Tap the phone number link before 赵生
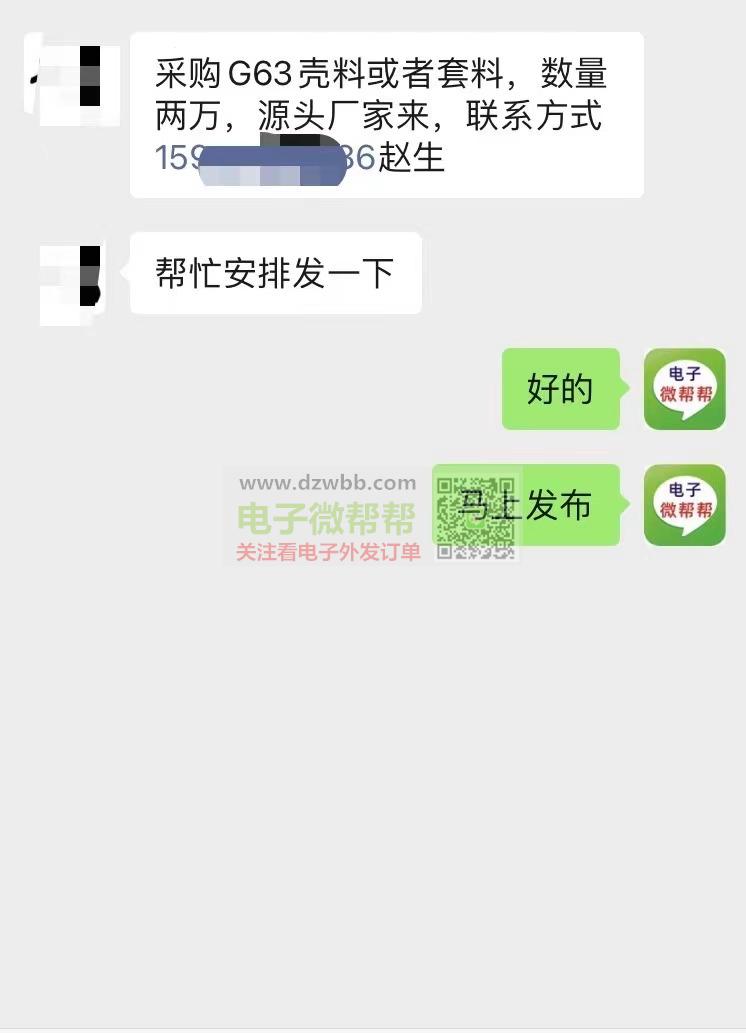The height and width of the screenshot is (1033, 746). (x=265, y=159)
